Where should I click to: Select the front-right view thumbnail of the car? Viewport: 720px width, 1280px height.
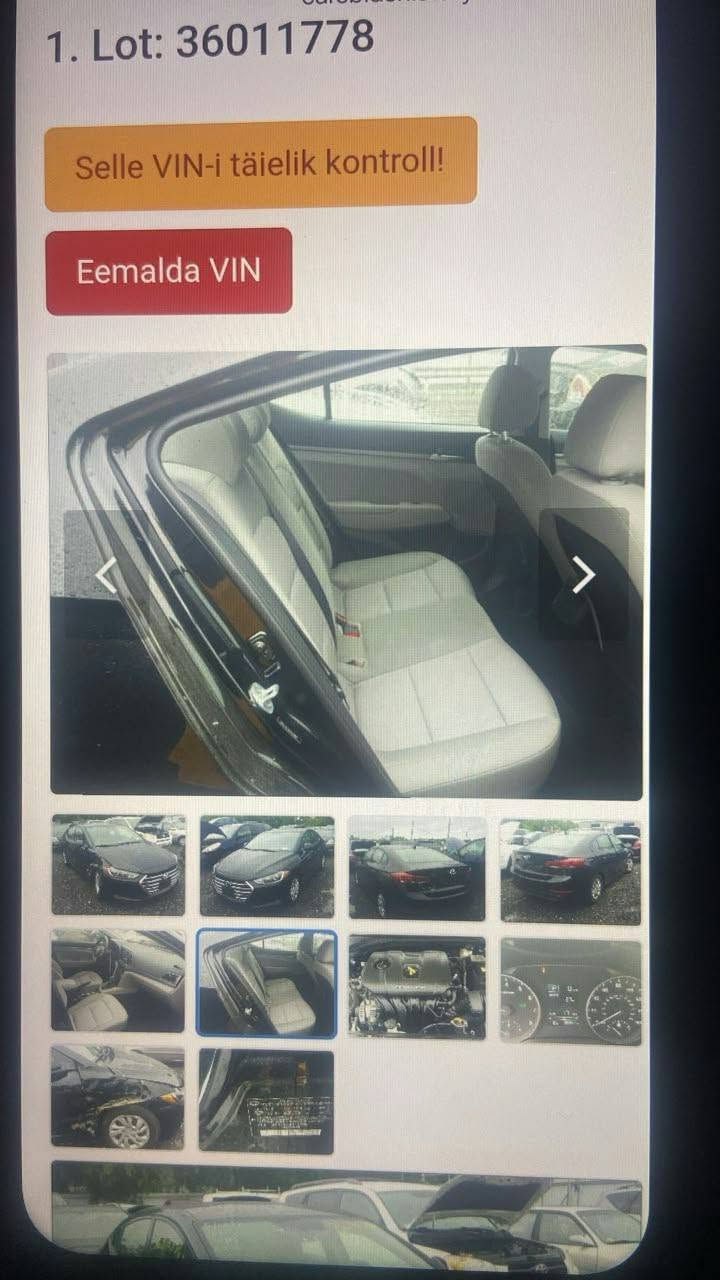click(267, 867)
